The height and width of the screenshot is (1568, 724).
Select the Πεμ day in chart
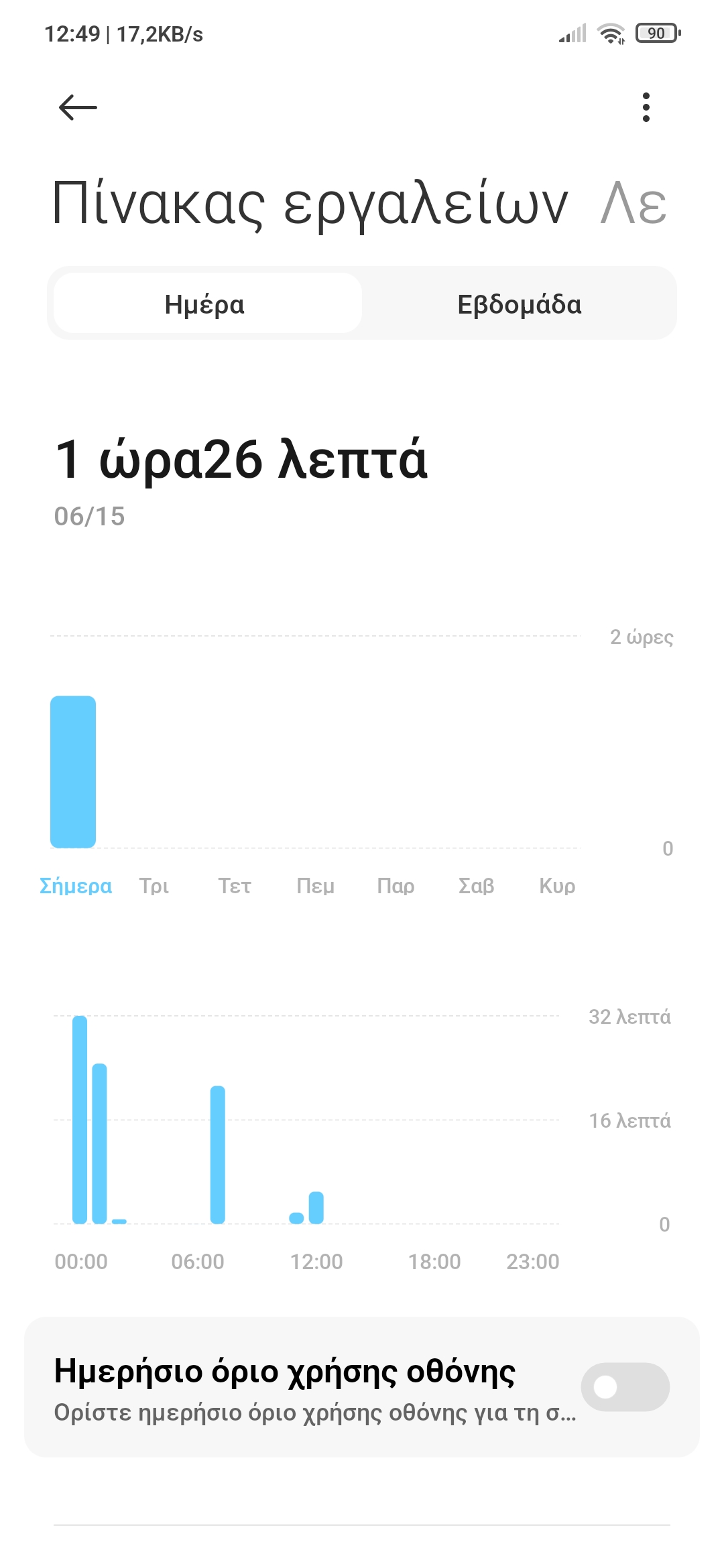tap(315, 886)
